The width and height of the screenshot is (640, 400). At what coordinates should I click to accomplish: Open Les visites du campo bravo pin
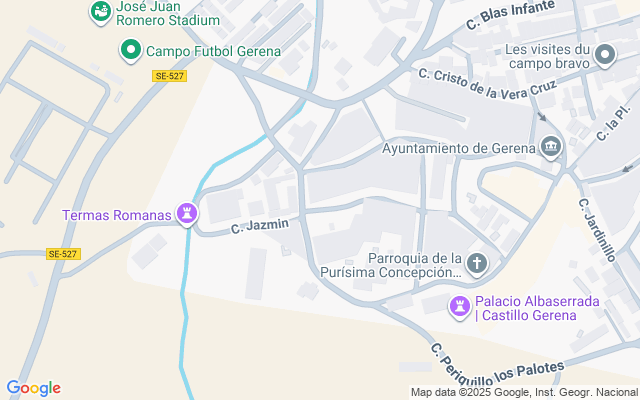605,56
